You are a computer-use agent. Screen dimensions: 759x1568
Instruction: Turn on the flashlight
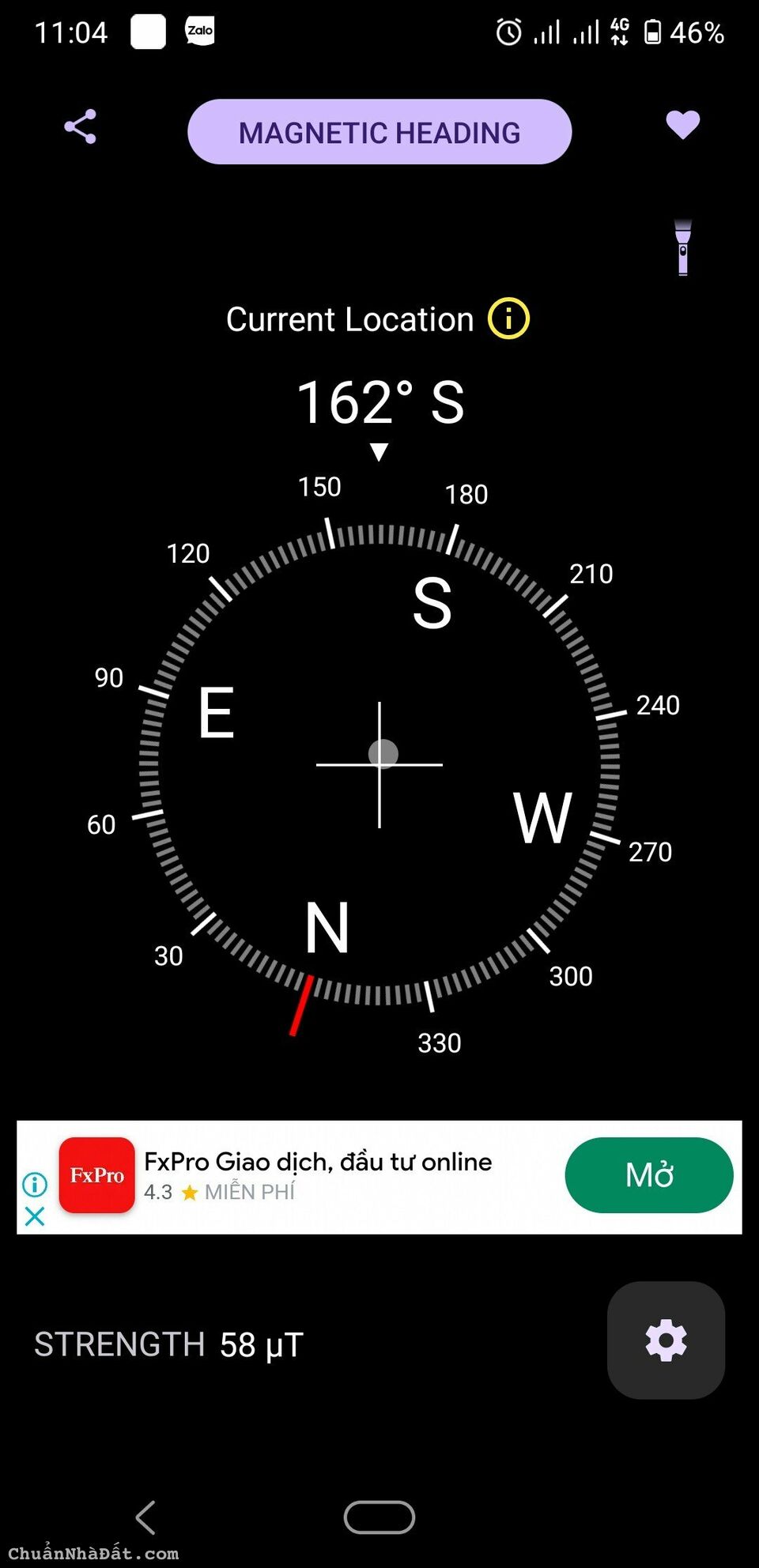tap(683, 247)
